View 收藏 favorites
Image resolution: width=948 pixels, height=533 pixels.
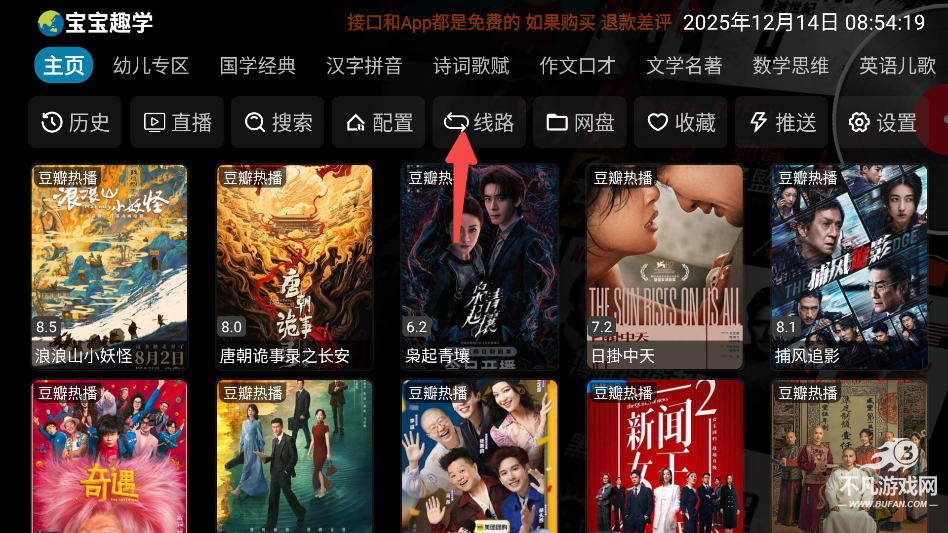(x=681, y=122)
